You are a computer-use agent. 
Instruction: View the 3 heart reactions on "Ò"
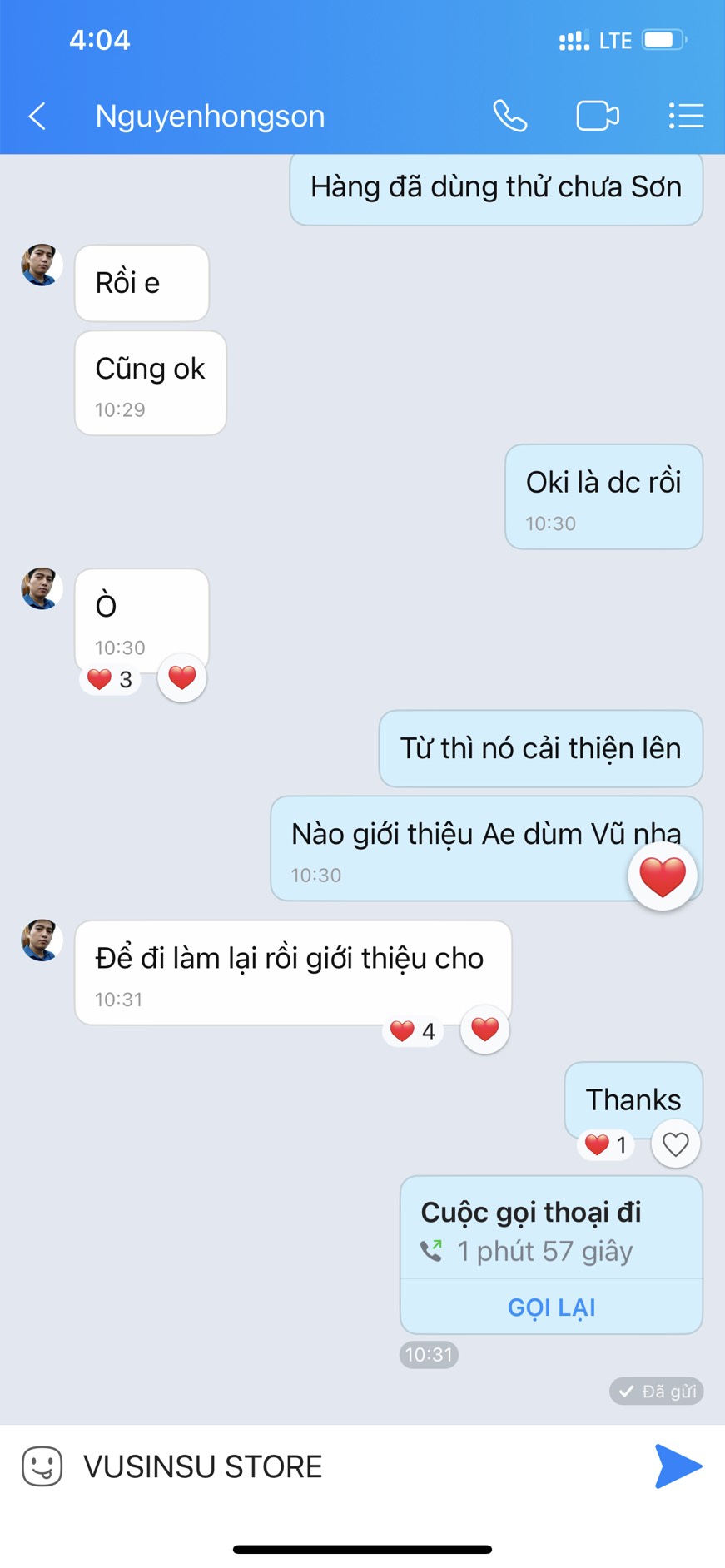[111, 679]
